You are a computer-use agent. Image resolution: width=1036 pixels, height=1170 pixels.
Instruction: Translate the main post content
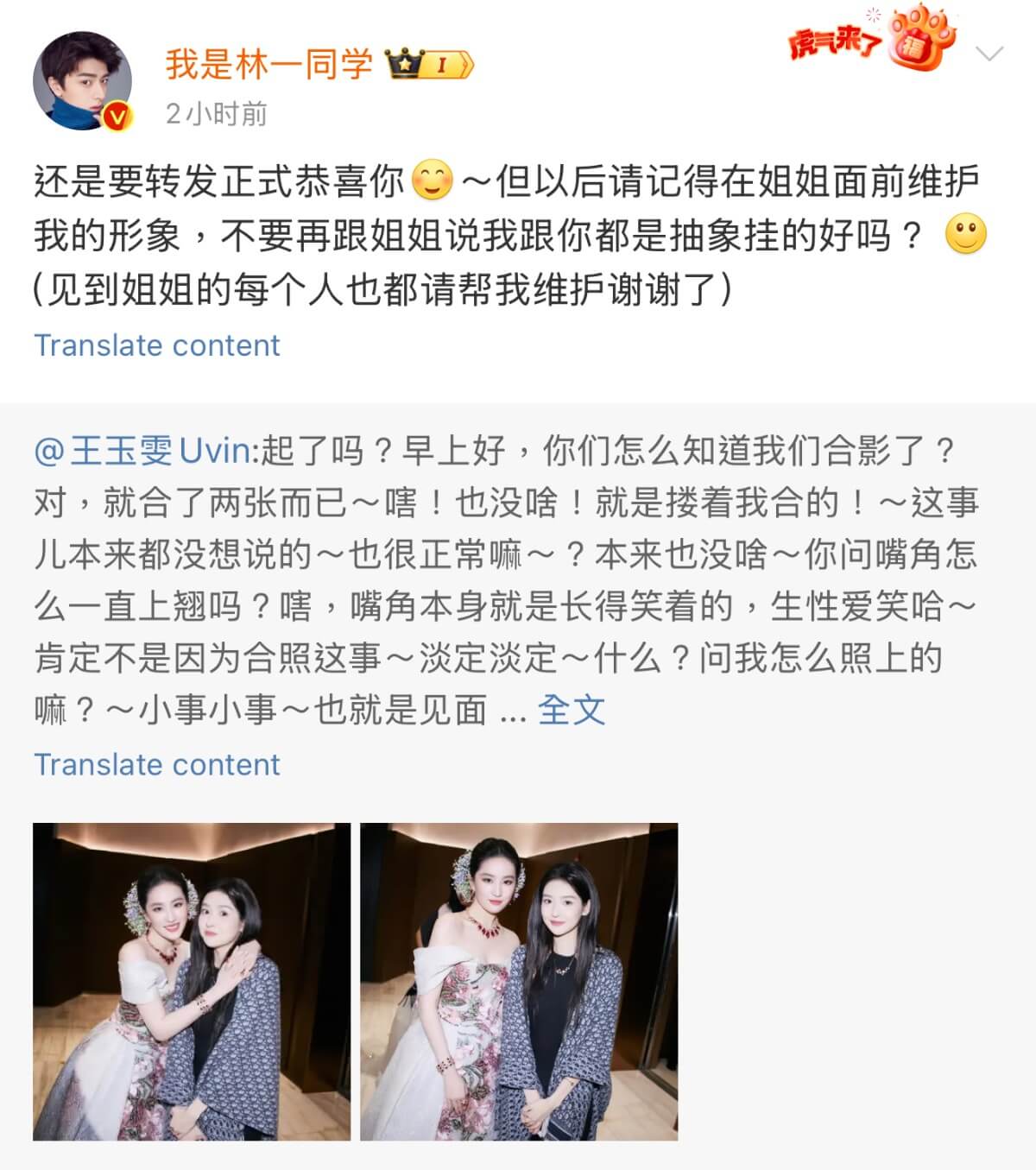[157, 345]
